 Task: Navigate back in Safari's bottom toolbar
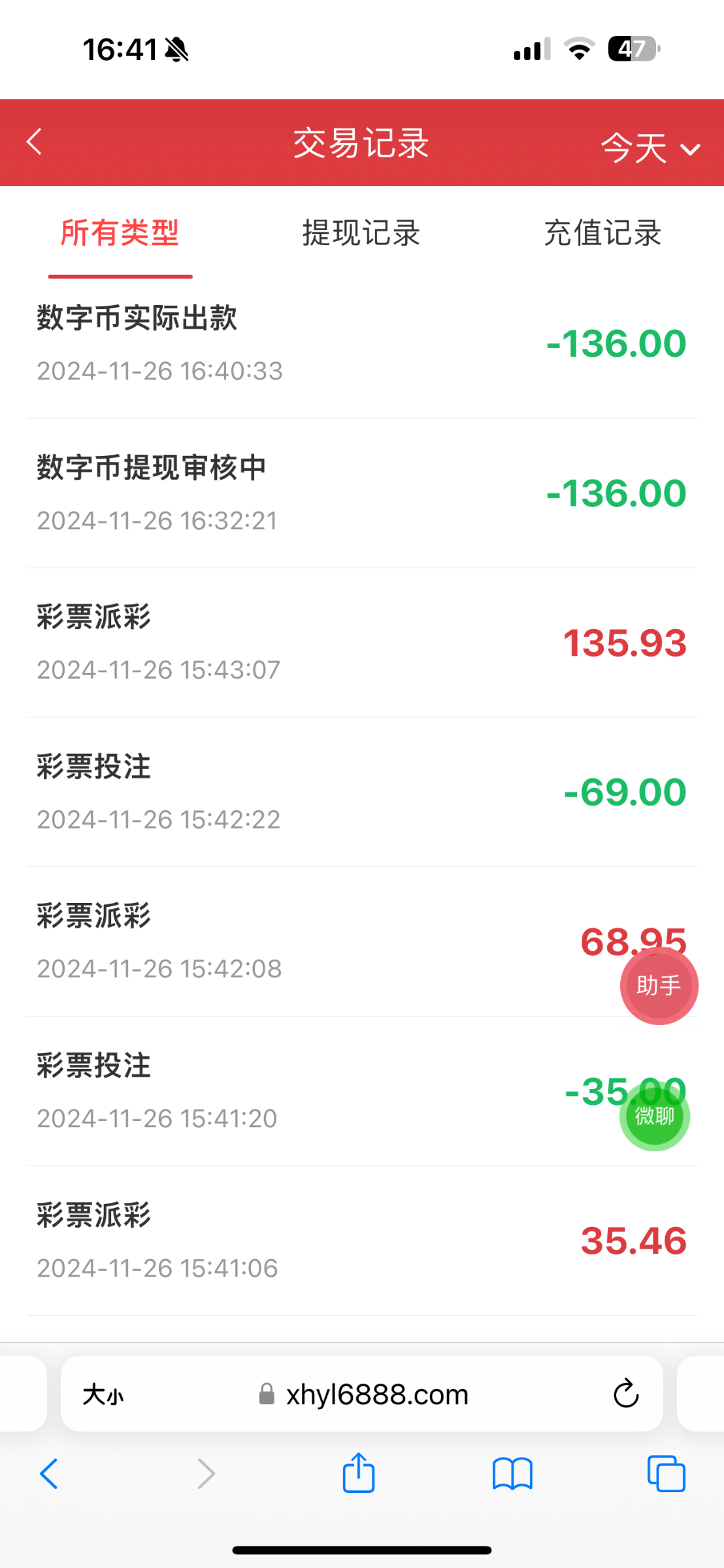[x=50, y=1474]
